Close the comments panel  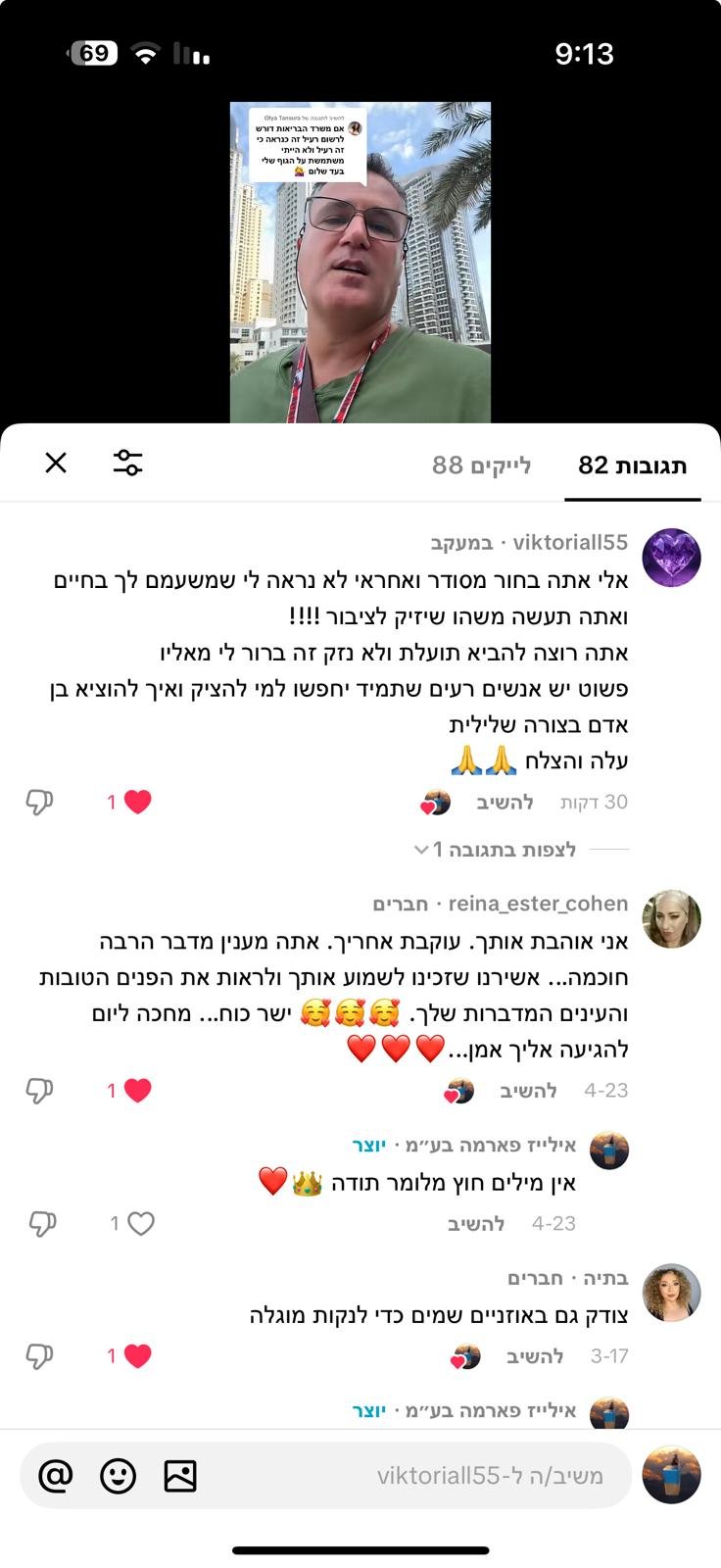[x=56, y=463]
